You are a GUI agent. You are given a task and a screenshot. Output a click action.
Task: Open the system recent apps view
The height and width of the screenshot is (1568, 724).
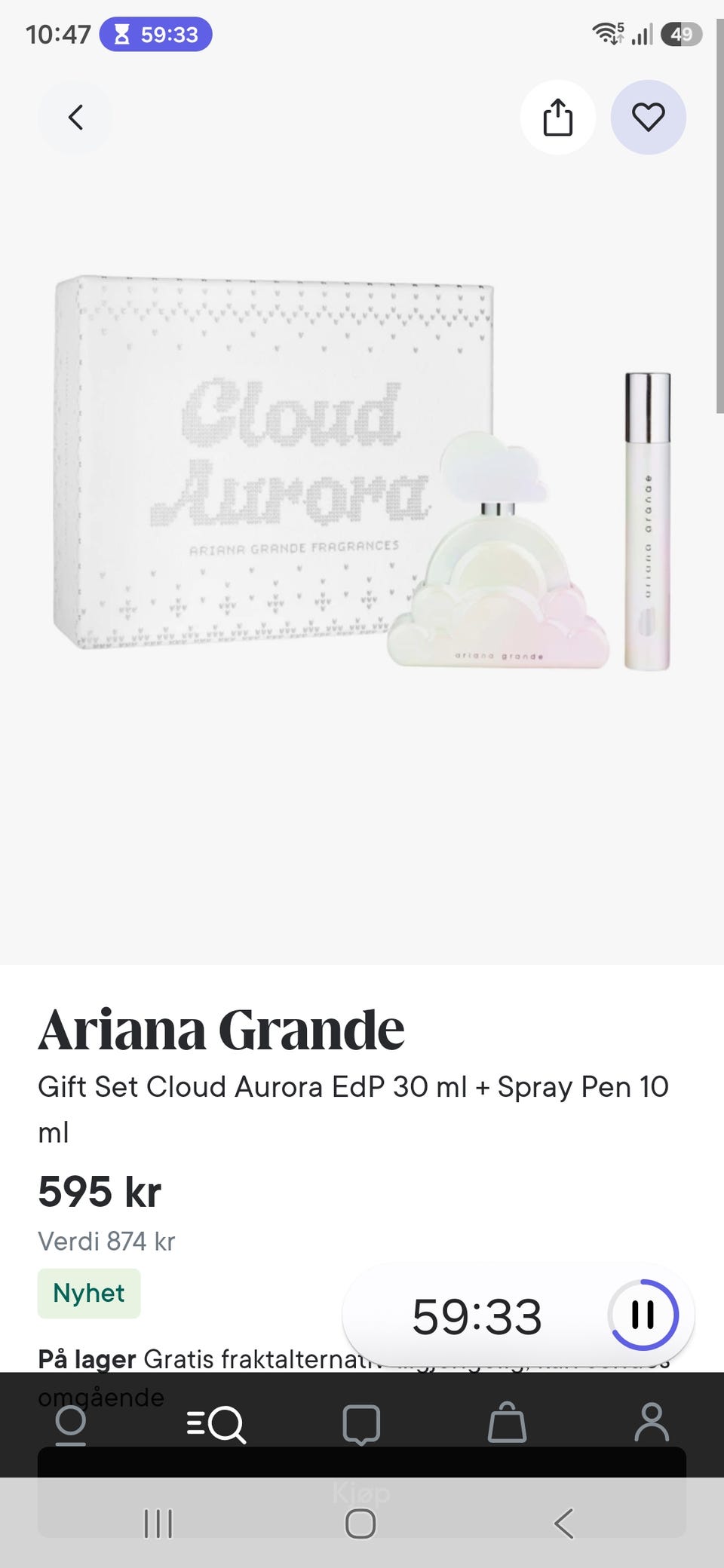[x=158, y=1524]
